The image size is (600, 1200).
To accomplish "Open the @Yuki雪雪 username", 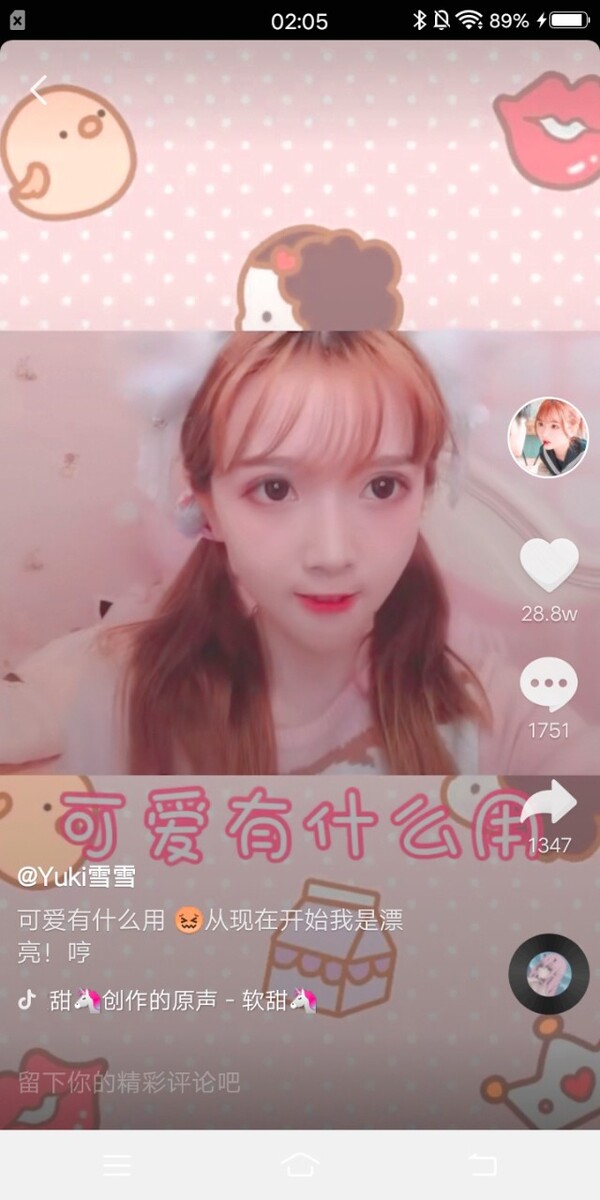I will tap(77, 877).
